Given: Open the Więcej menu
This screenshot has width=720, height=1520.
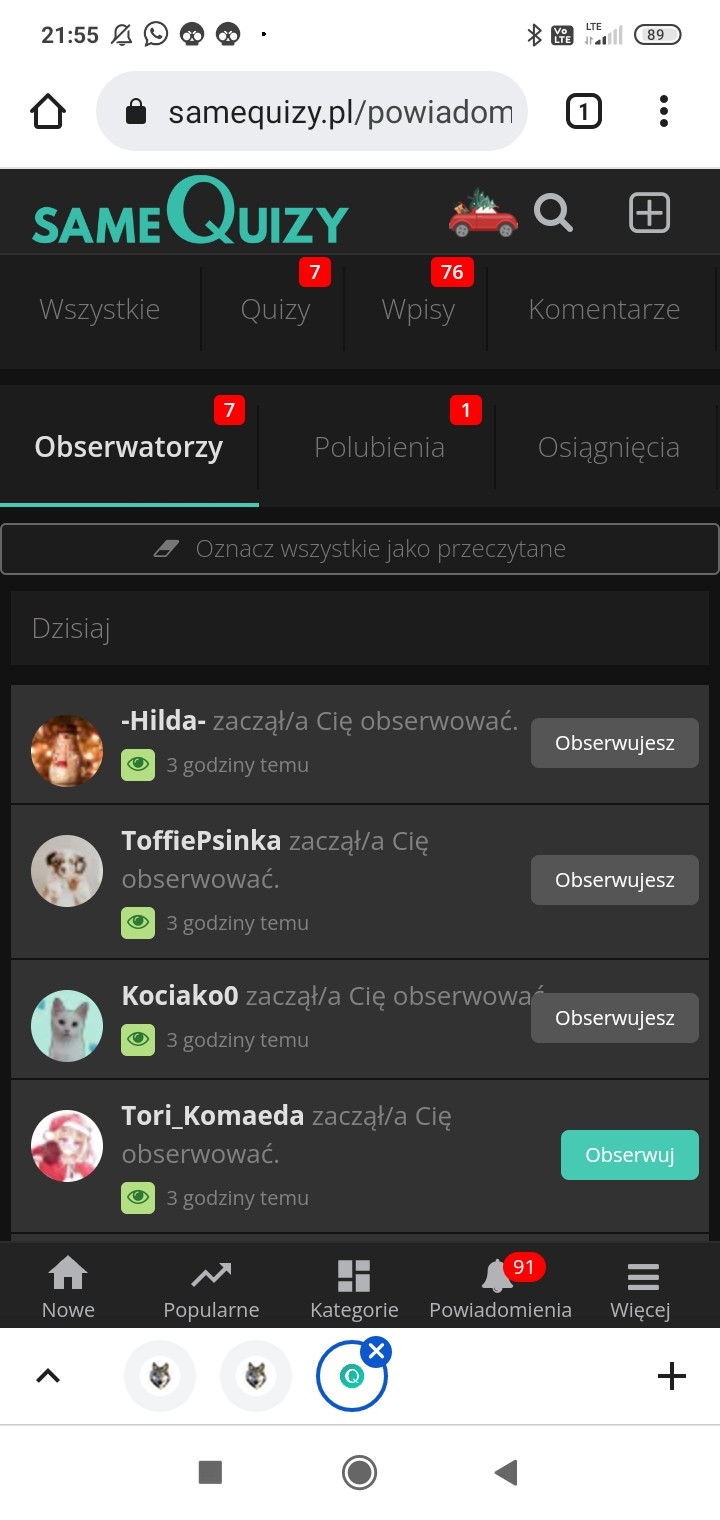Looking at the screenshot, I should click(x=641, y=1288).
